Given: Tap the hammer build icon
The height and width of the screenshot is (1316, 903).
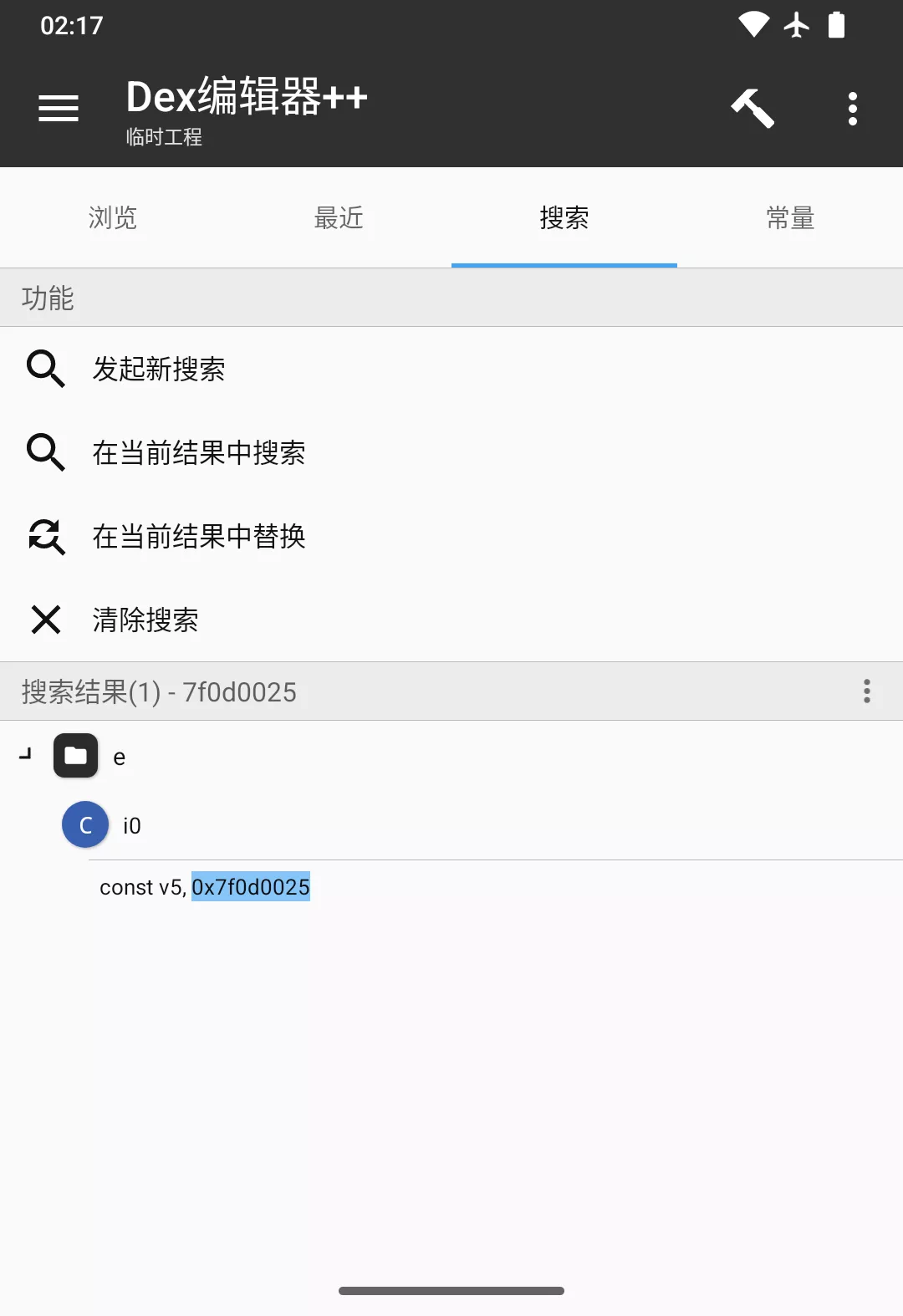Looking at the screenshot, I should 752,108.
